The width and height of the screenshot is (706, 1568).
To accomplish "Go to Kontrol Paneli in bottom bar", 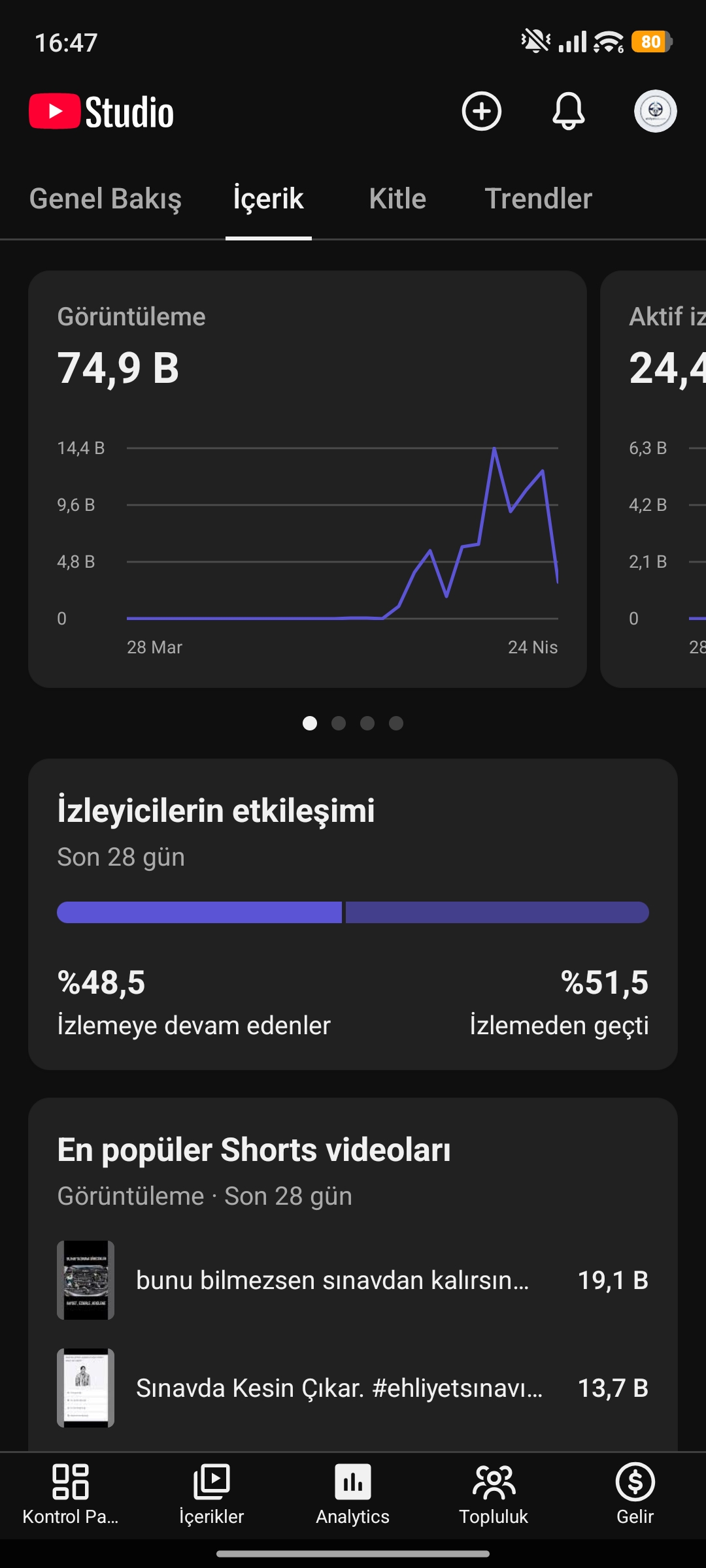I will click(71, 1495).
